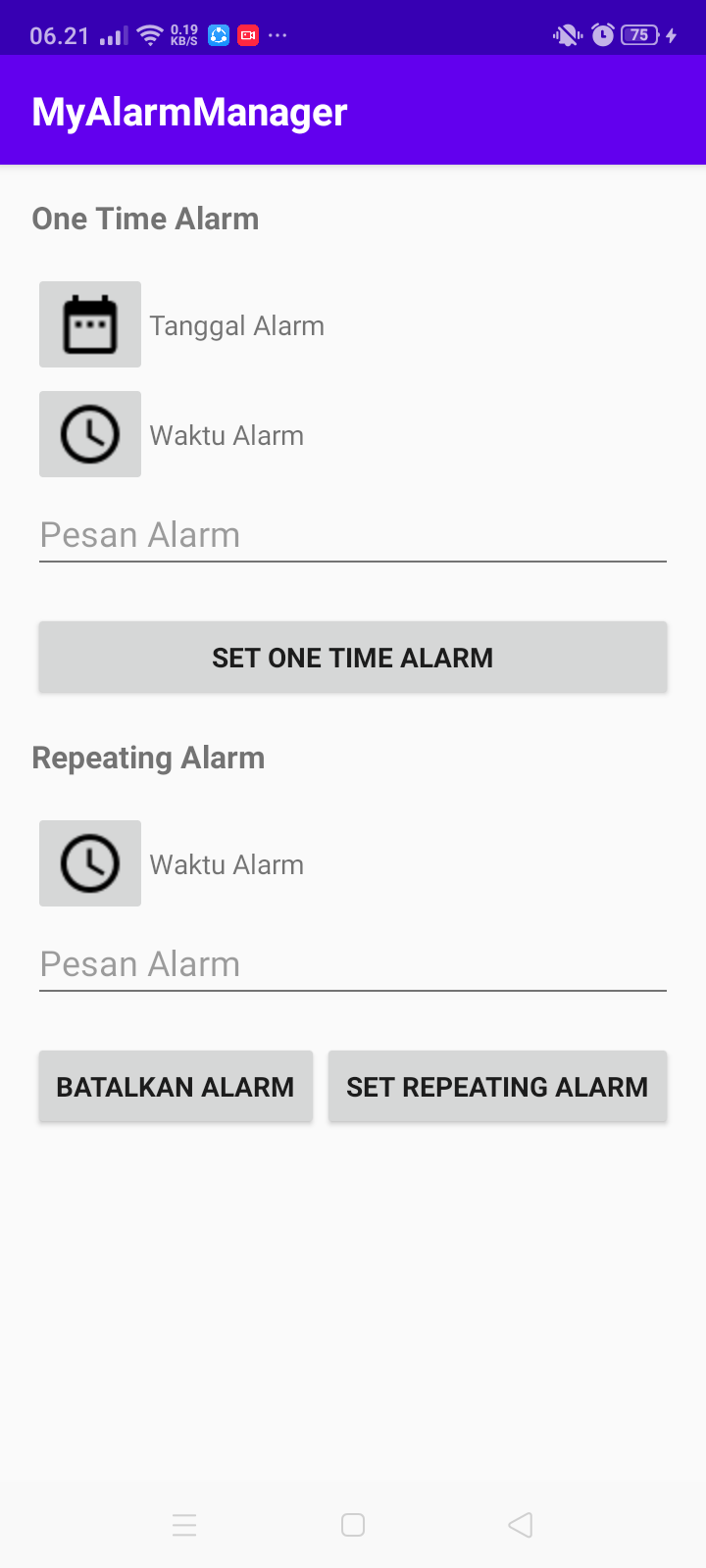Focus the repeating Pesan Alarm field
The width and height of the screenshot is (706, 1568).
[353, 963]
